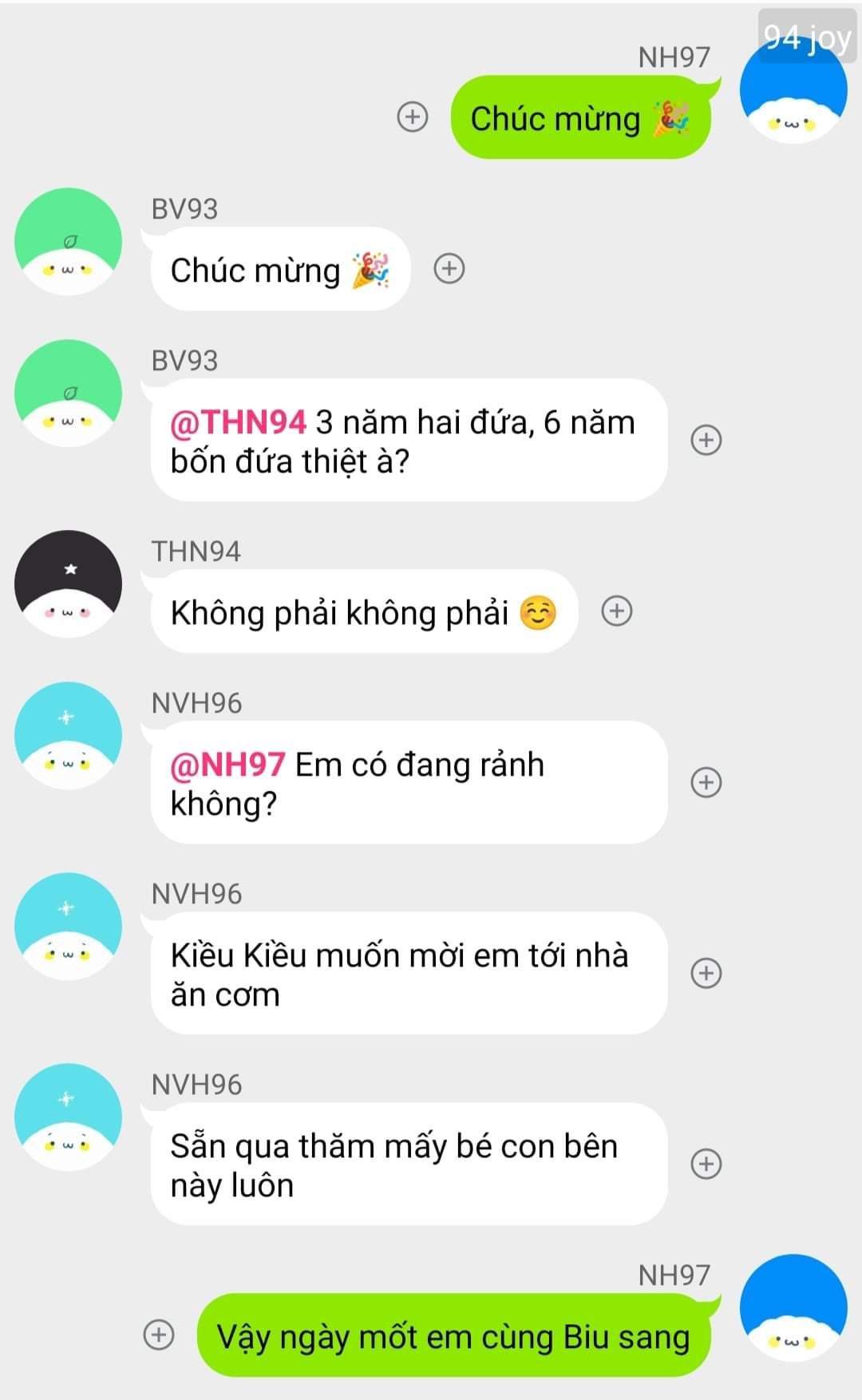Tap the plus icon beside NH97's "Chúc mừng" message
862x1400 pixels.
pos(413,117)
